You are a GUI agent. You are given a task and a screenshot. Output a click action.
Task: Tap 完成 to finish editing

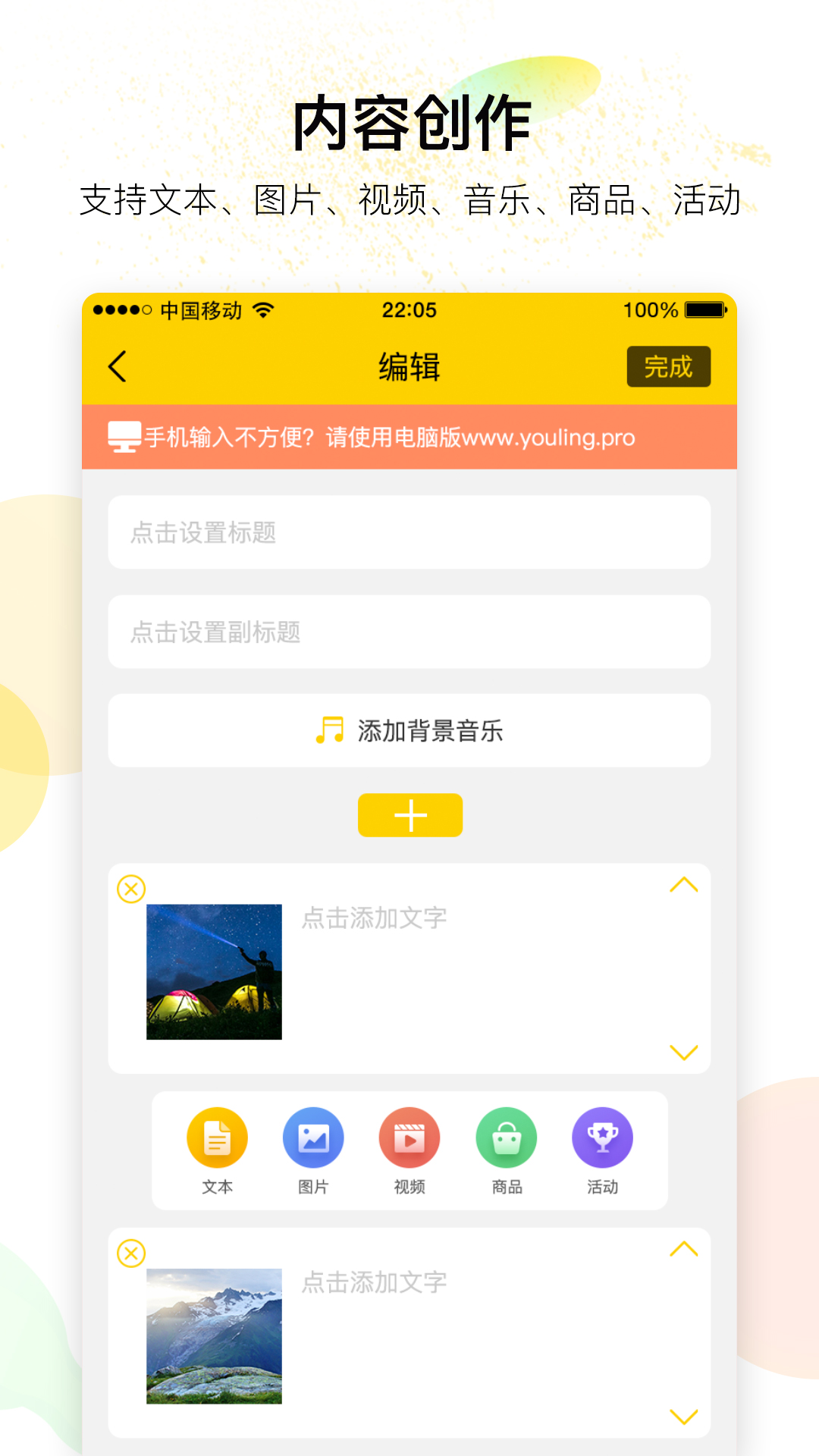click(x=669, y=366)
